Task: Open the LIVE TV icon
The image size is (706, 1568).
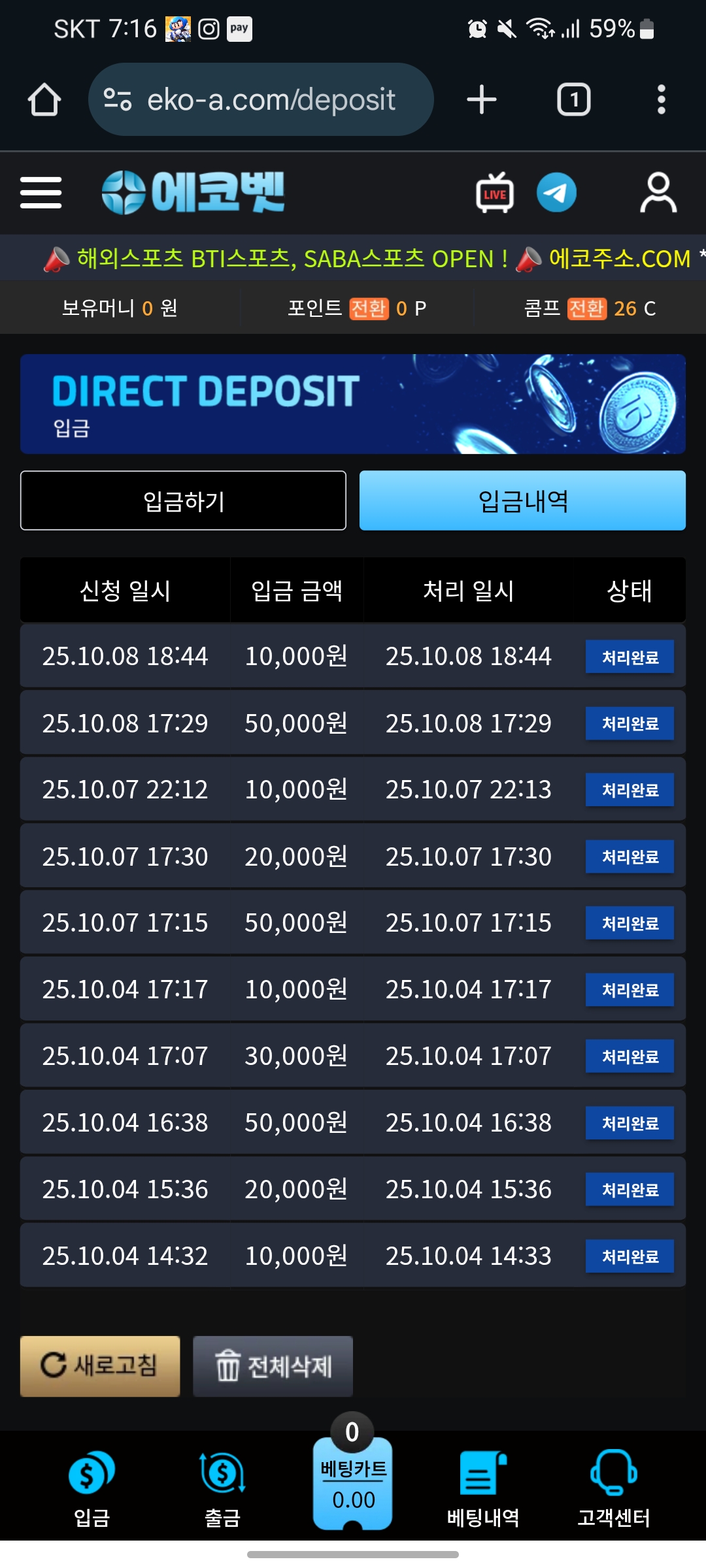Action: [x=494, y=193]
